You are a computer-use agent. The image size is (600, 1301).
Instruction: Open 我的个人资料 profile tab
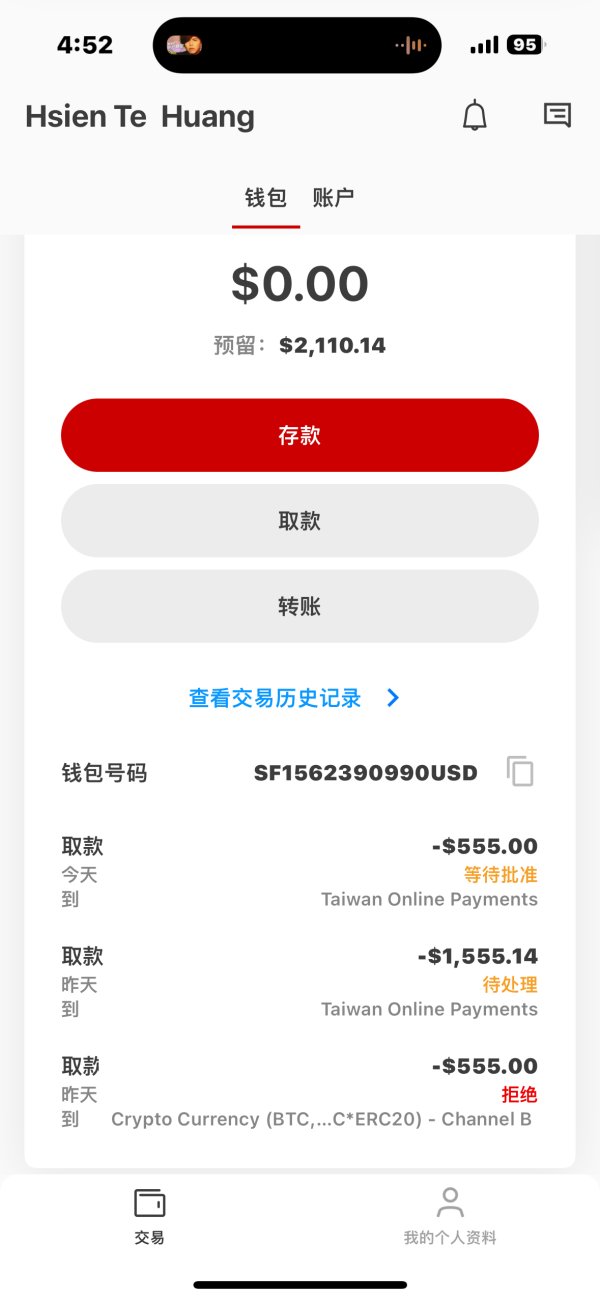pos(450,1215)
